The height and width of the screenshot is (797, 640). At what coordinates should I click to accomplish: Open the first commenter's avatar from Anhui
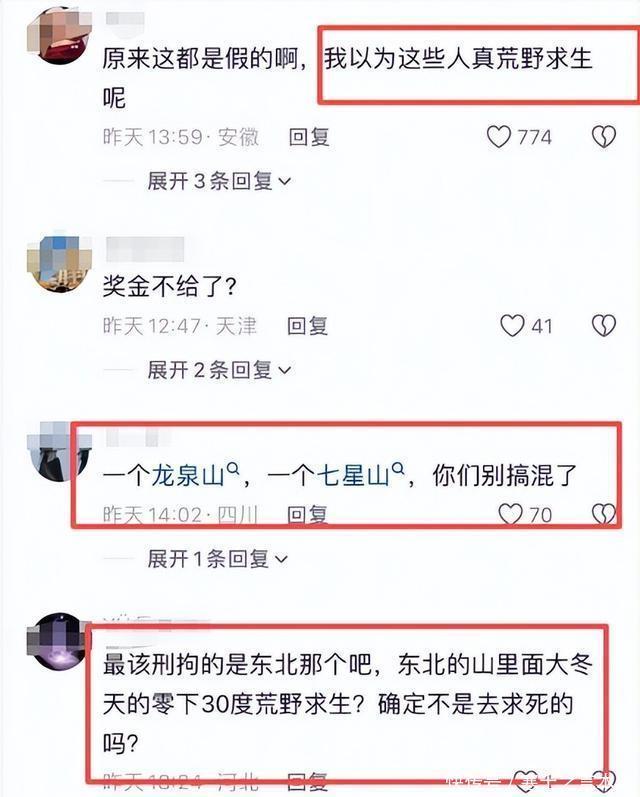click(x=58, y=36)
